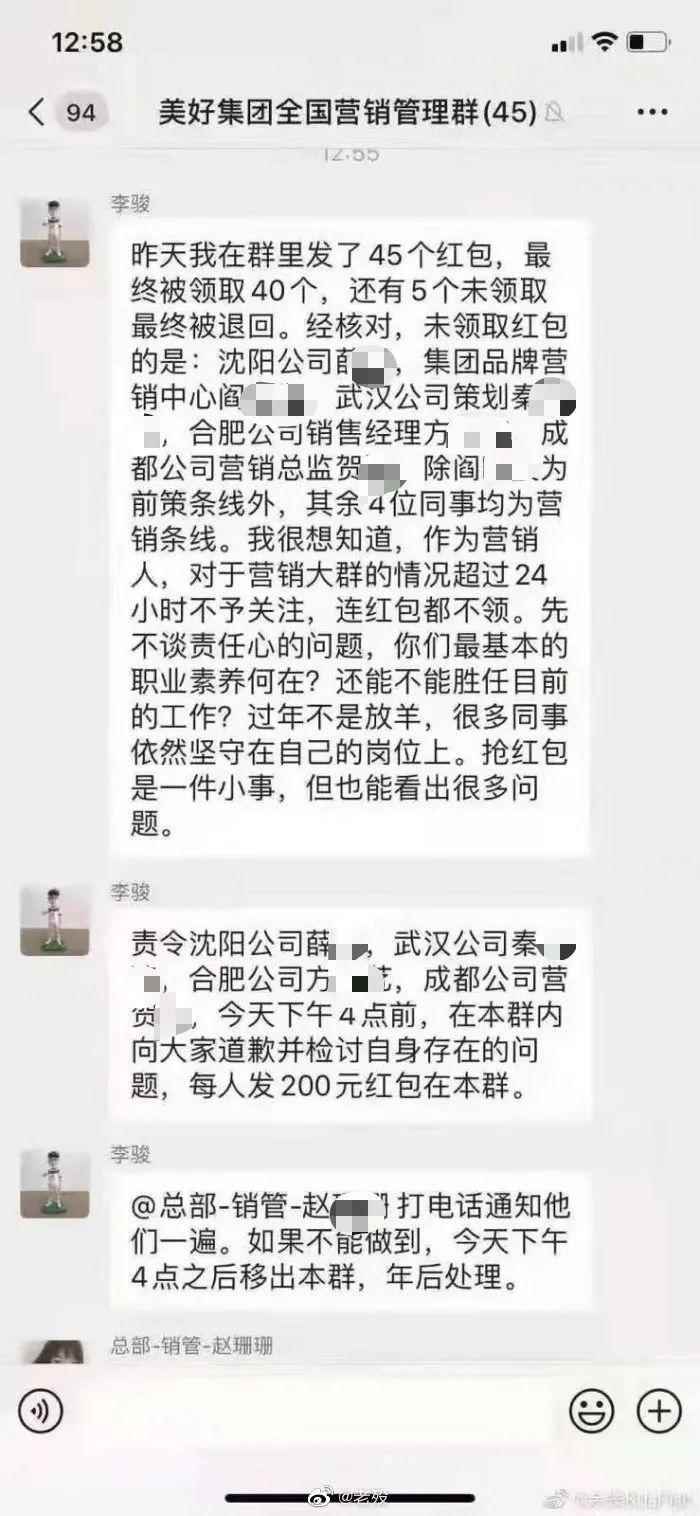The height and width of the screenshot is (1516, 700).
Task: Switch to voice message input
Action: click(41, 1411)
